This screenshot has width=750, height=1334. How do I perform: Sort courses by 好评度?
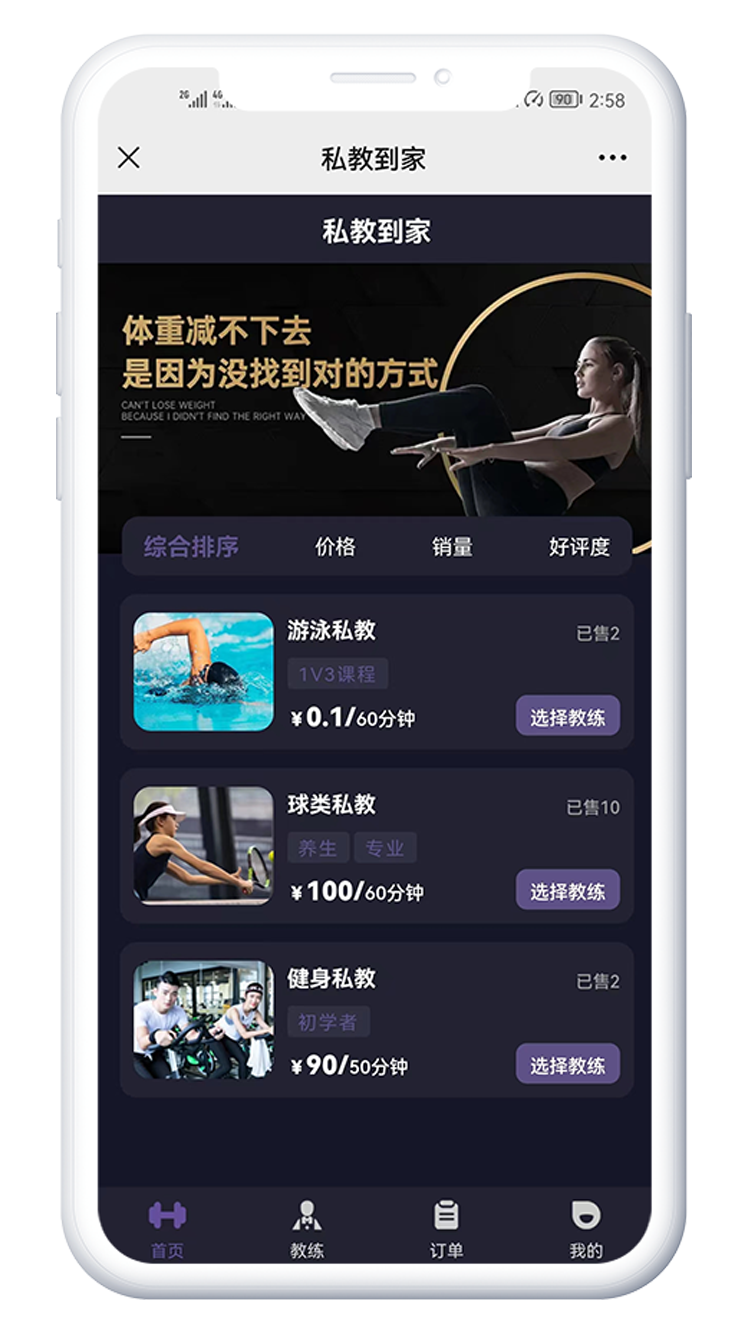pos(579,547)
